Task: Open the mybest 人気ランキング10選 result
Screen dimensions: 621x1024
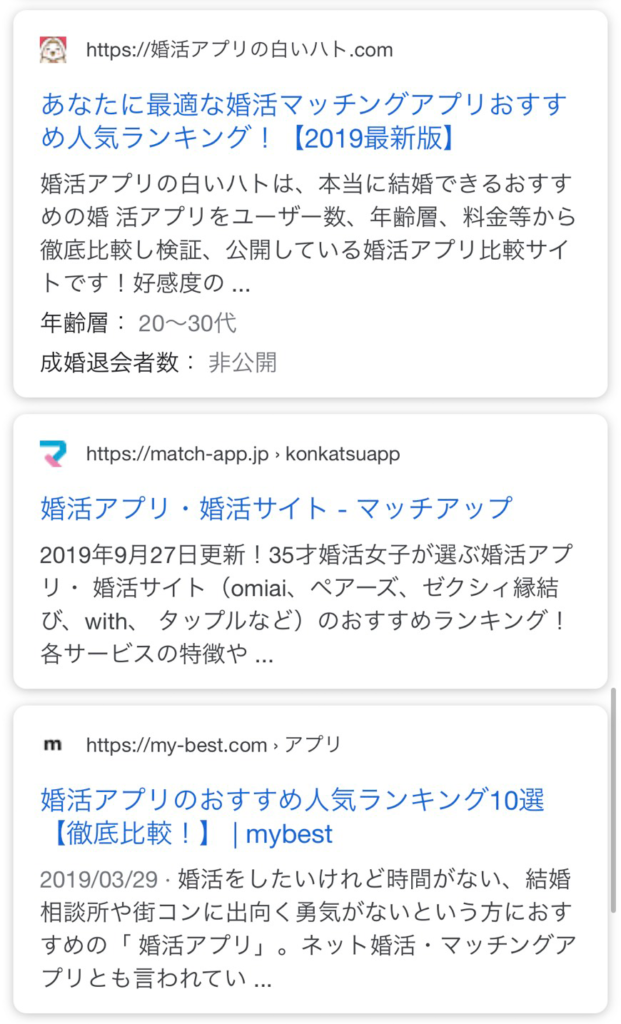Action: coord(293,816)
